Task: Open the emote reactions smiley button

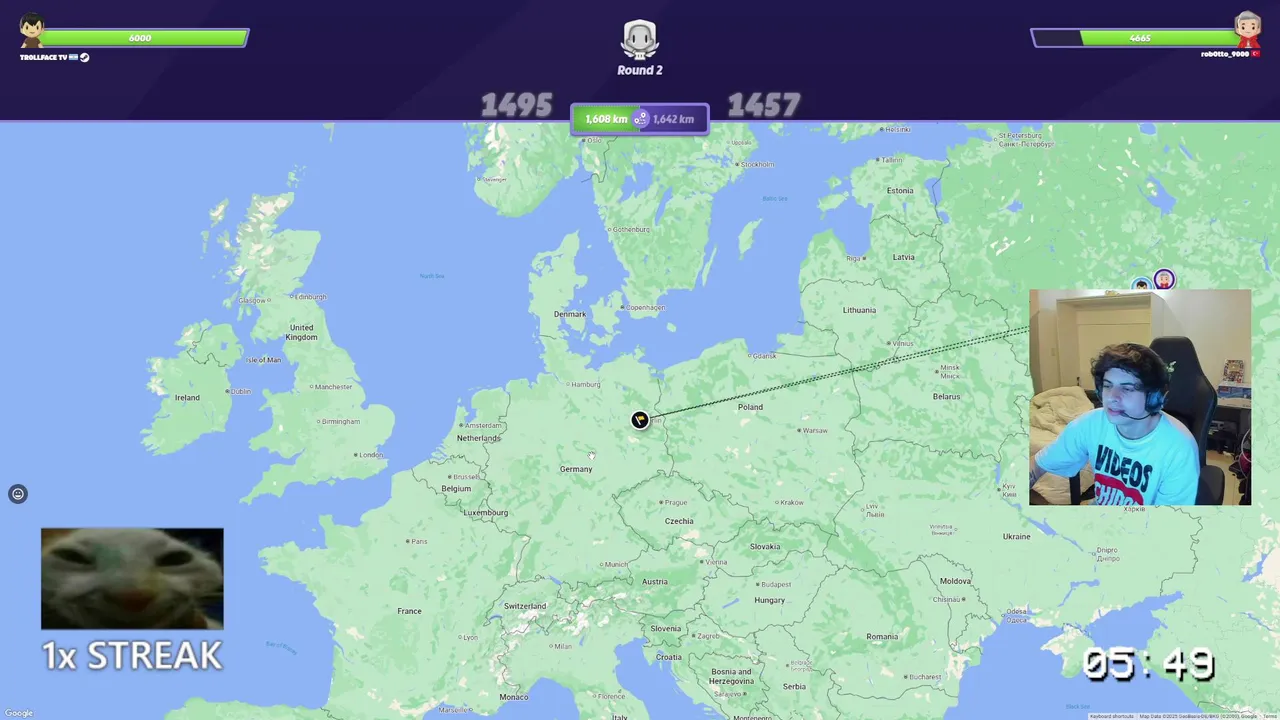Action: click(18, 494)
